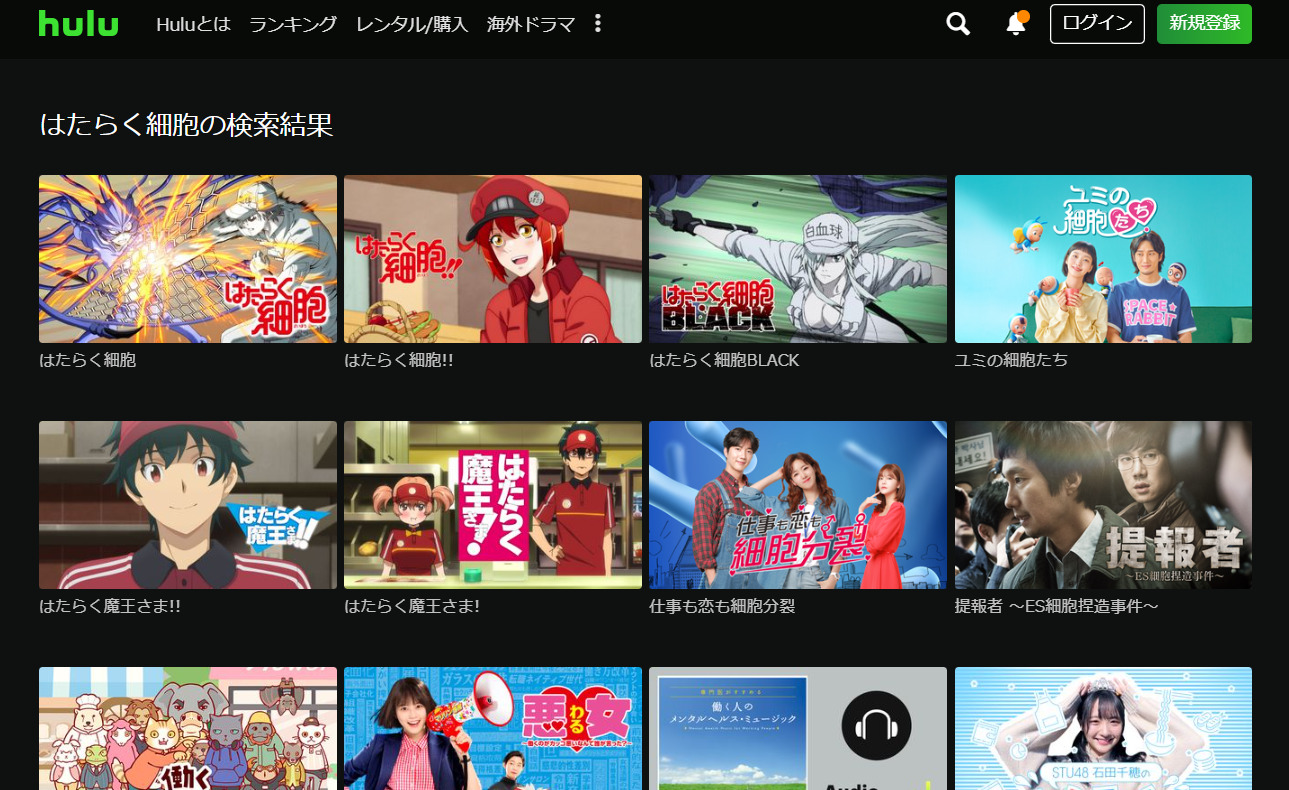1289x790 pixels.
Task: Go to the Hulu home logo
Action: point(78,23)
